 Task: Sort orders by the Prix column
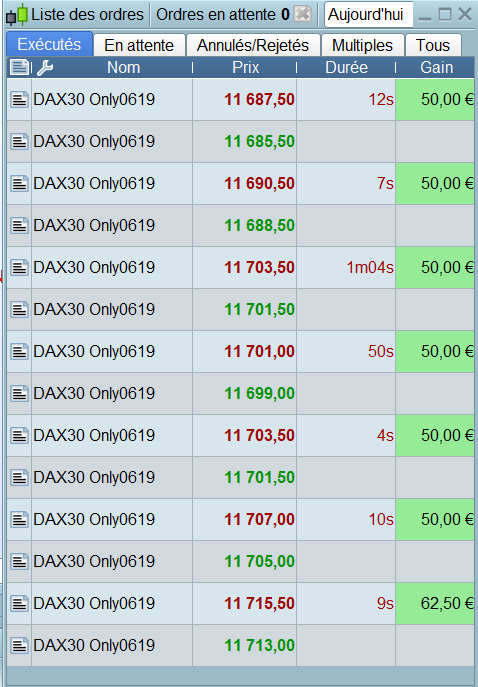coord(245,67)
